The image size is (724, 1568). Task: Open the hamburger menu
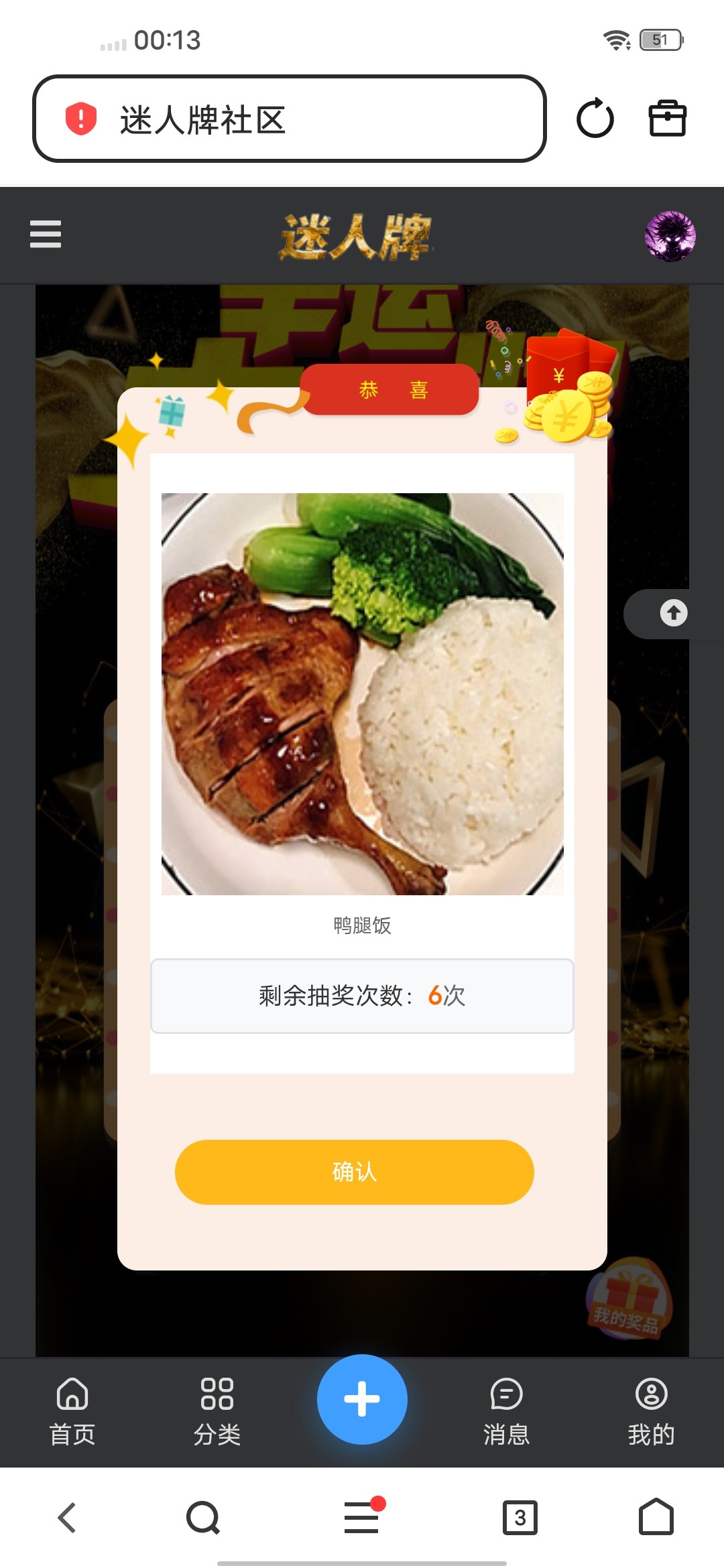pyautogui.click(x=46, y=235)
